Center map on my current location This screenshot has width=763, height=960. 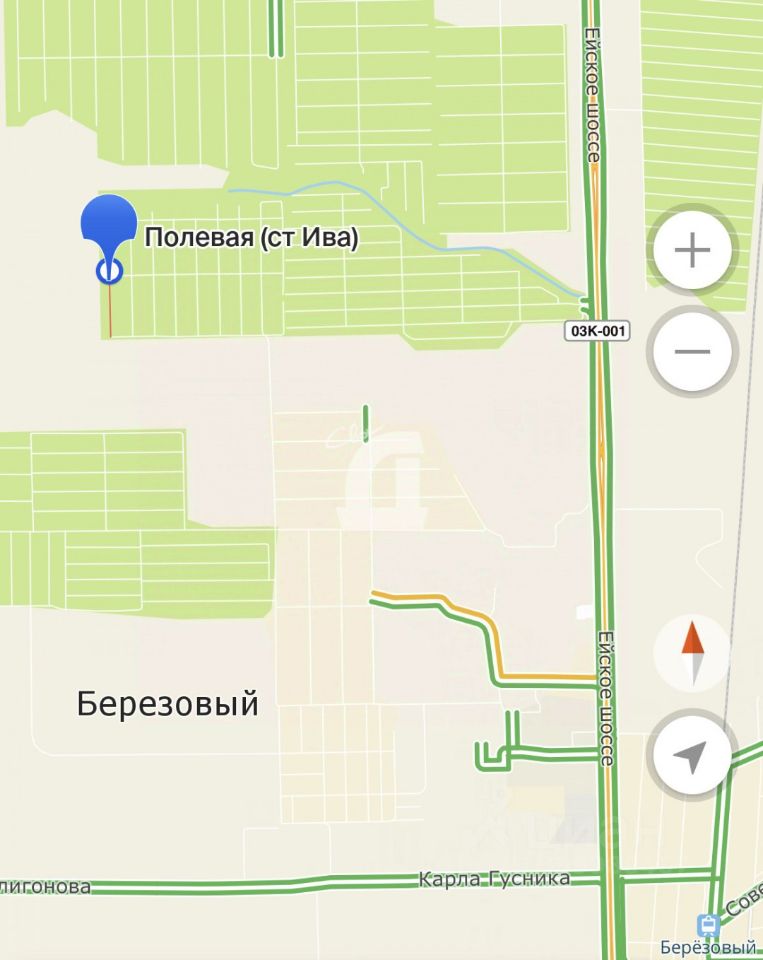tap(691, 756)
